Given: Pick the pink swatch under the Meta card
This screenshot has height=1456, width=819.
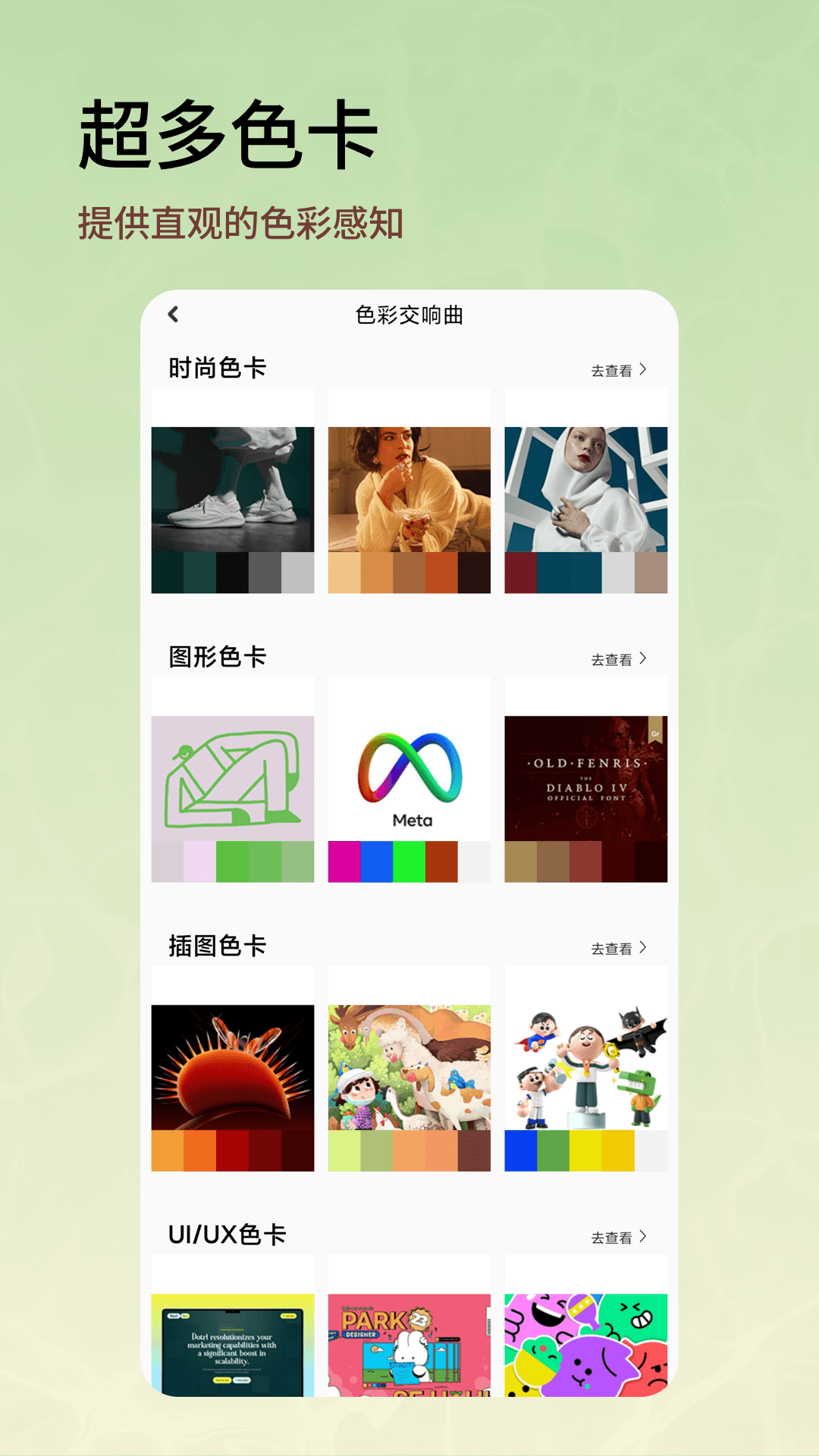Looking at the screenshot, I should [x=343, y=861].
